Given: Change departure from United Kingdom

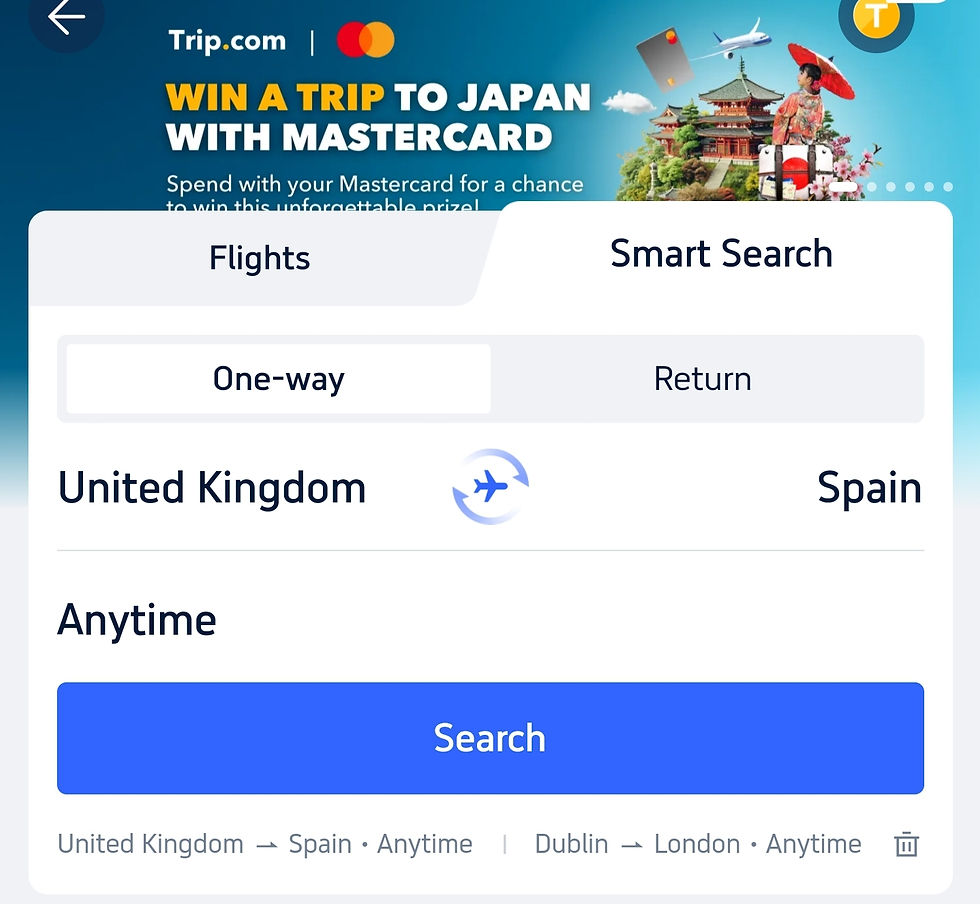Looking at the screenshot, I should [x=212, y=488].
